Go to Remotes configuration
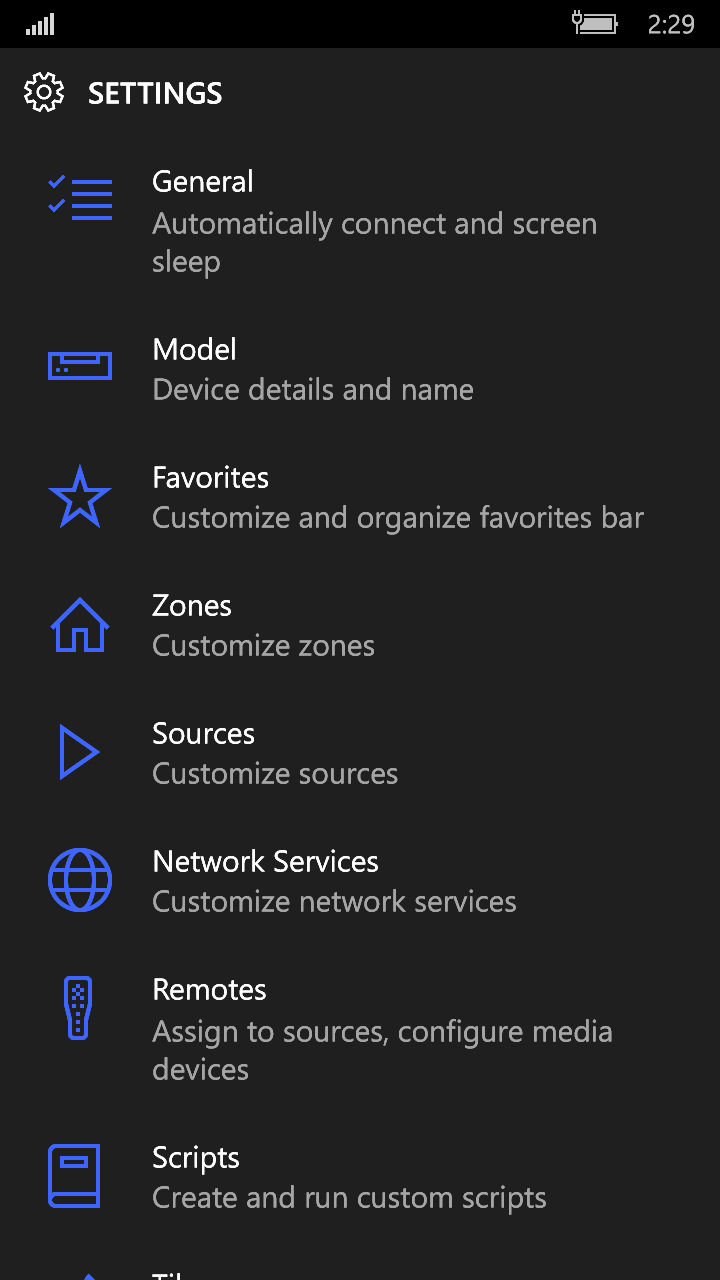 (209, 990)
